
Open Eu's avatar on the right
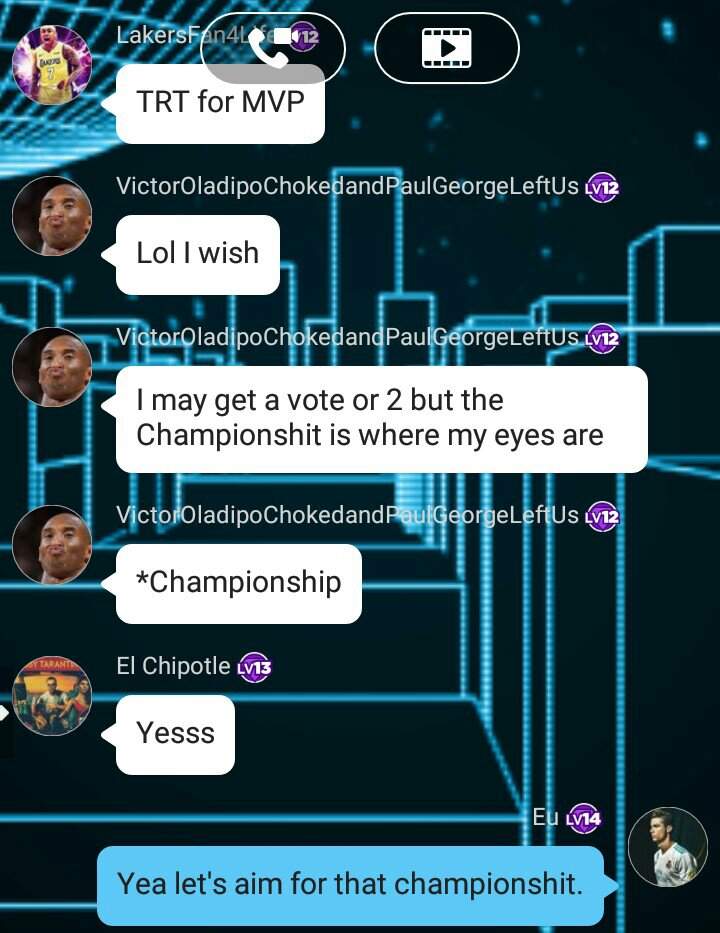click(x=667, y=847)
